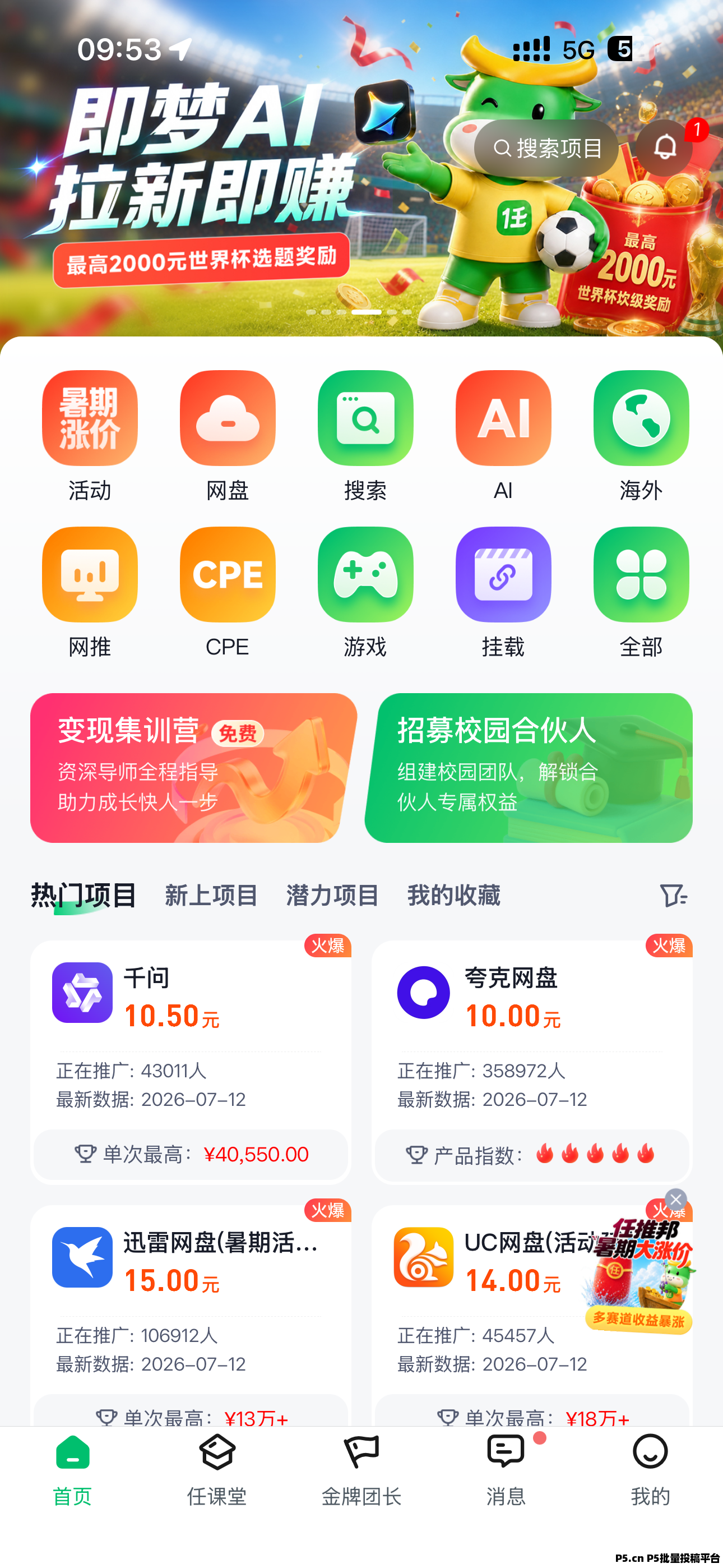Open the 招募校园合伙人 banner
This screenshot has width=723, height=1568.
tap(529, 768)
